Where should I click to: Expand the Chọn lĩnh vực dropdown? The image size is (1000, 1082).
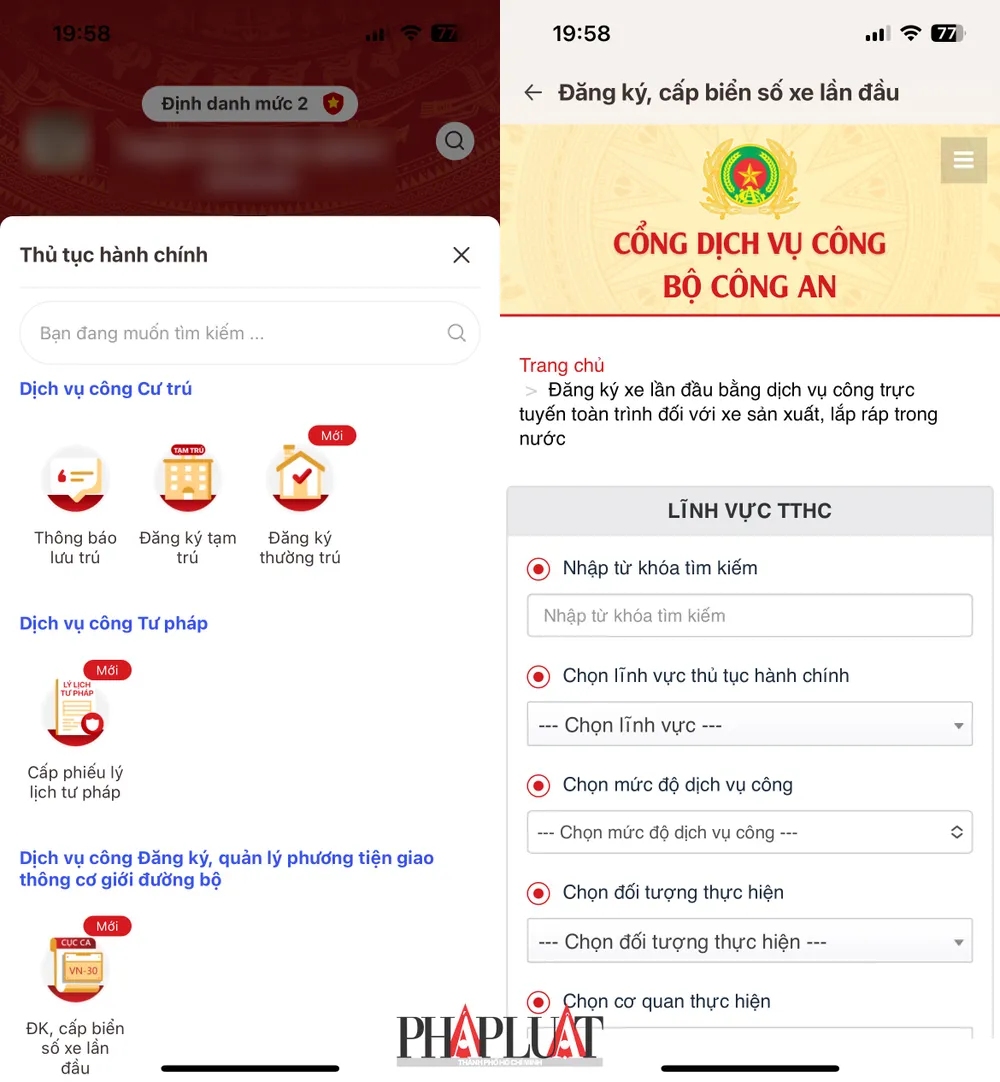click(x=749, y=725)
